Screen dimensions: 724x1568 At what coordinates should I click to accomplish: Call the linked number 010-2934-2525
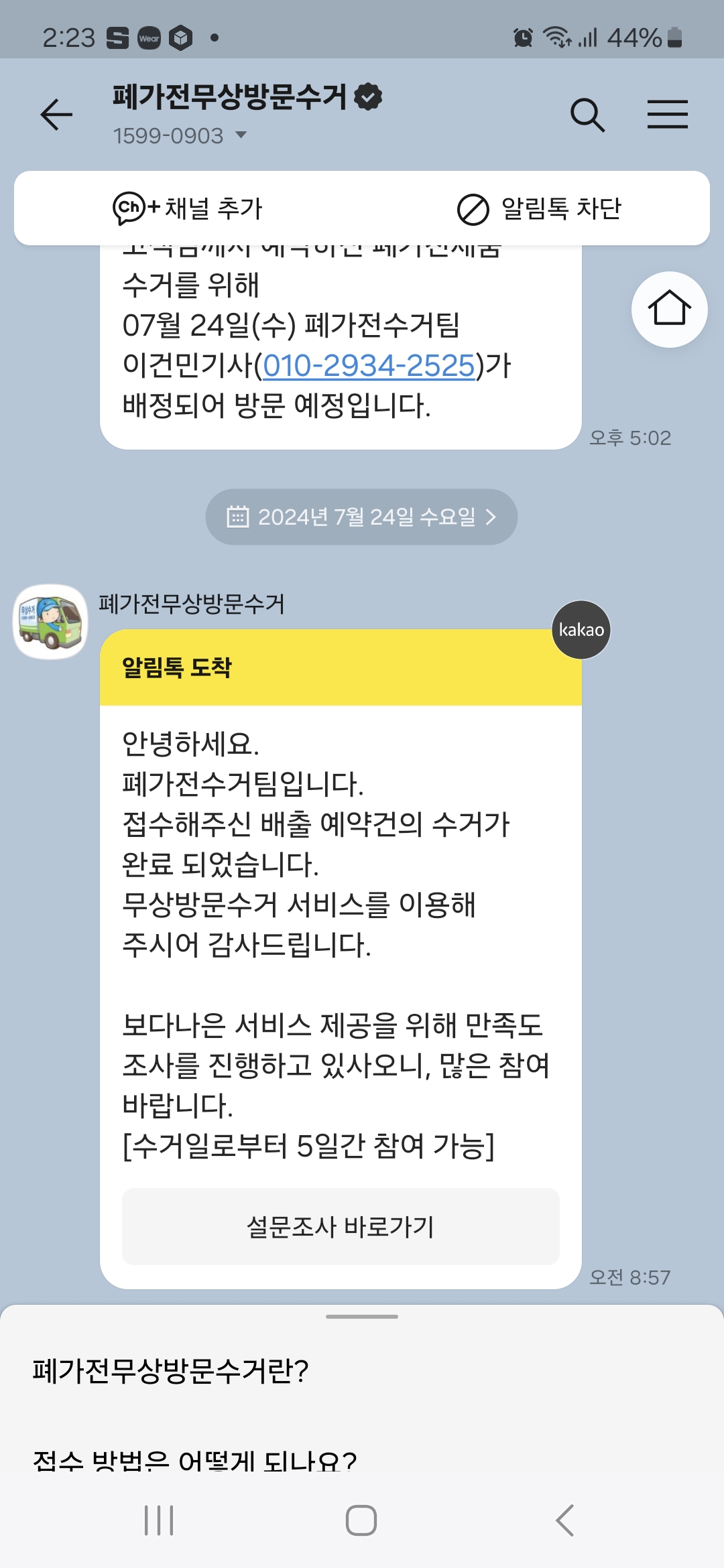pyautogui.click(x=369, y=366)
